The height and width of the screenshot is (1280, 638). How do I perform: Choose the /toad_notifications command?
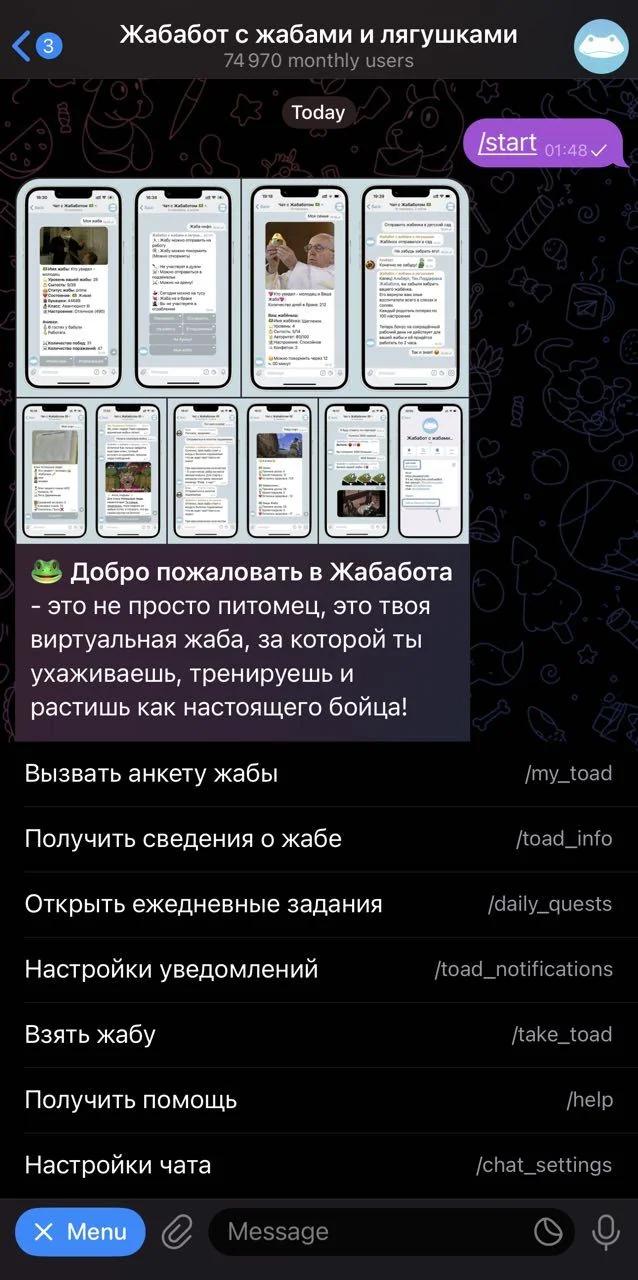click(319, 969)
